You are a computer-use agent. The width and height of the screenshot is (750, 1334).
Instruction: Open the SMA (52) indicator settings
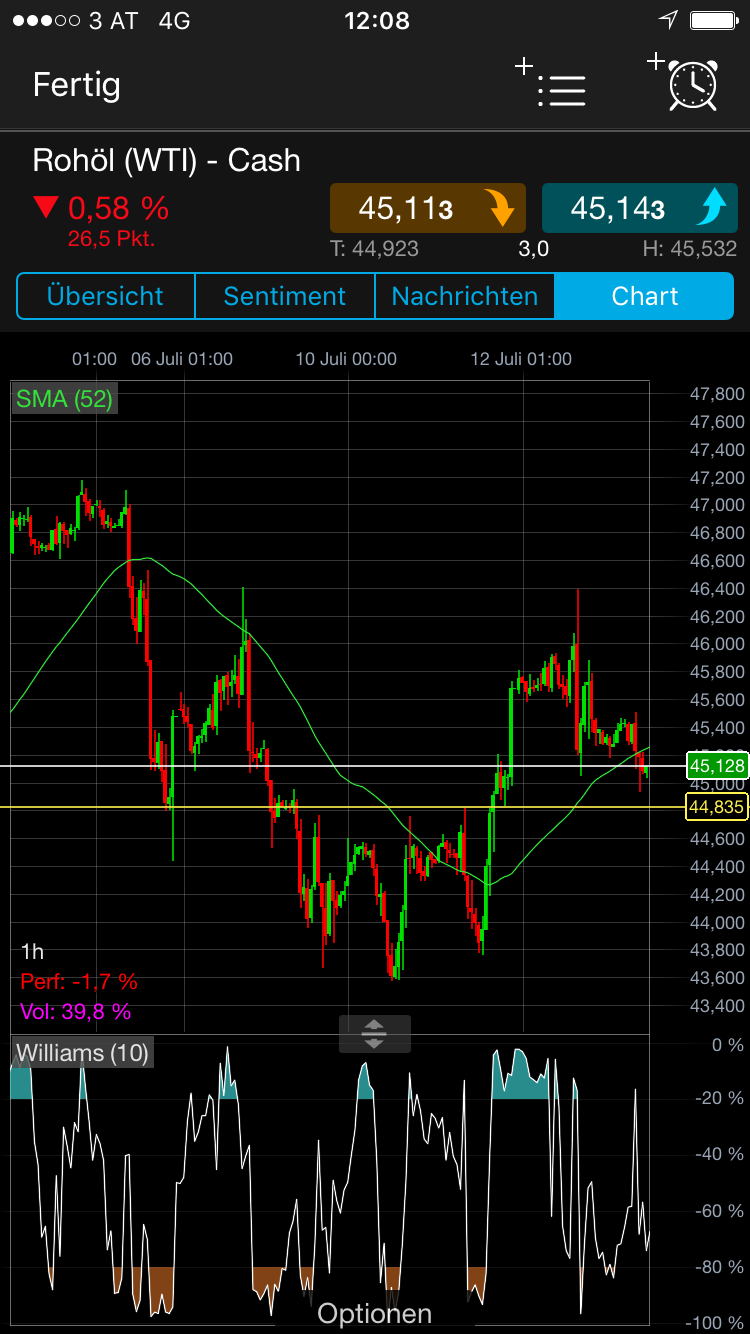(64, 399)
